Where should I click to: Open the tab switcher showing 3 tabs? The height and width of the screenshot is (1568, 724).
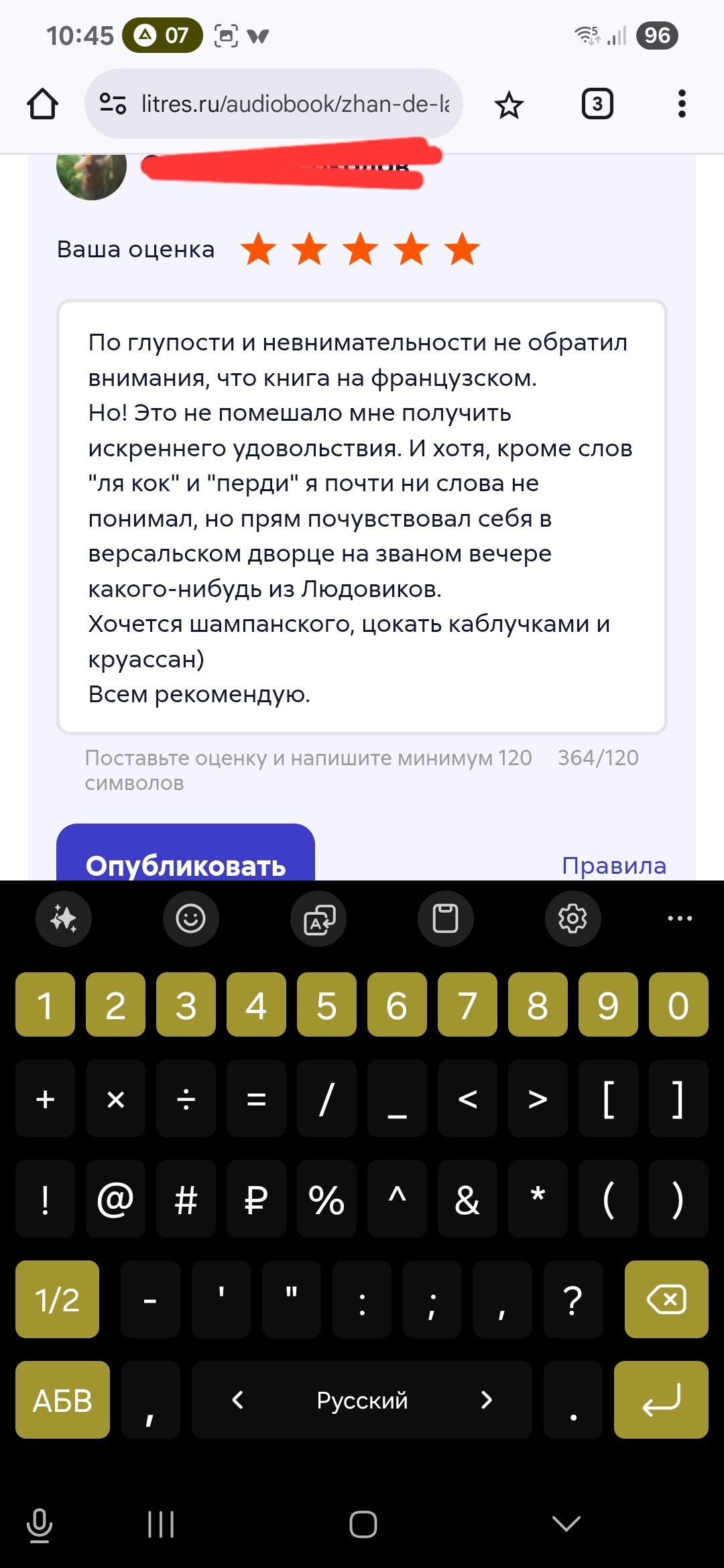(x=597, y=104)
